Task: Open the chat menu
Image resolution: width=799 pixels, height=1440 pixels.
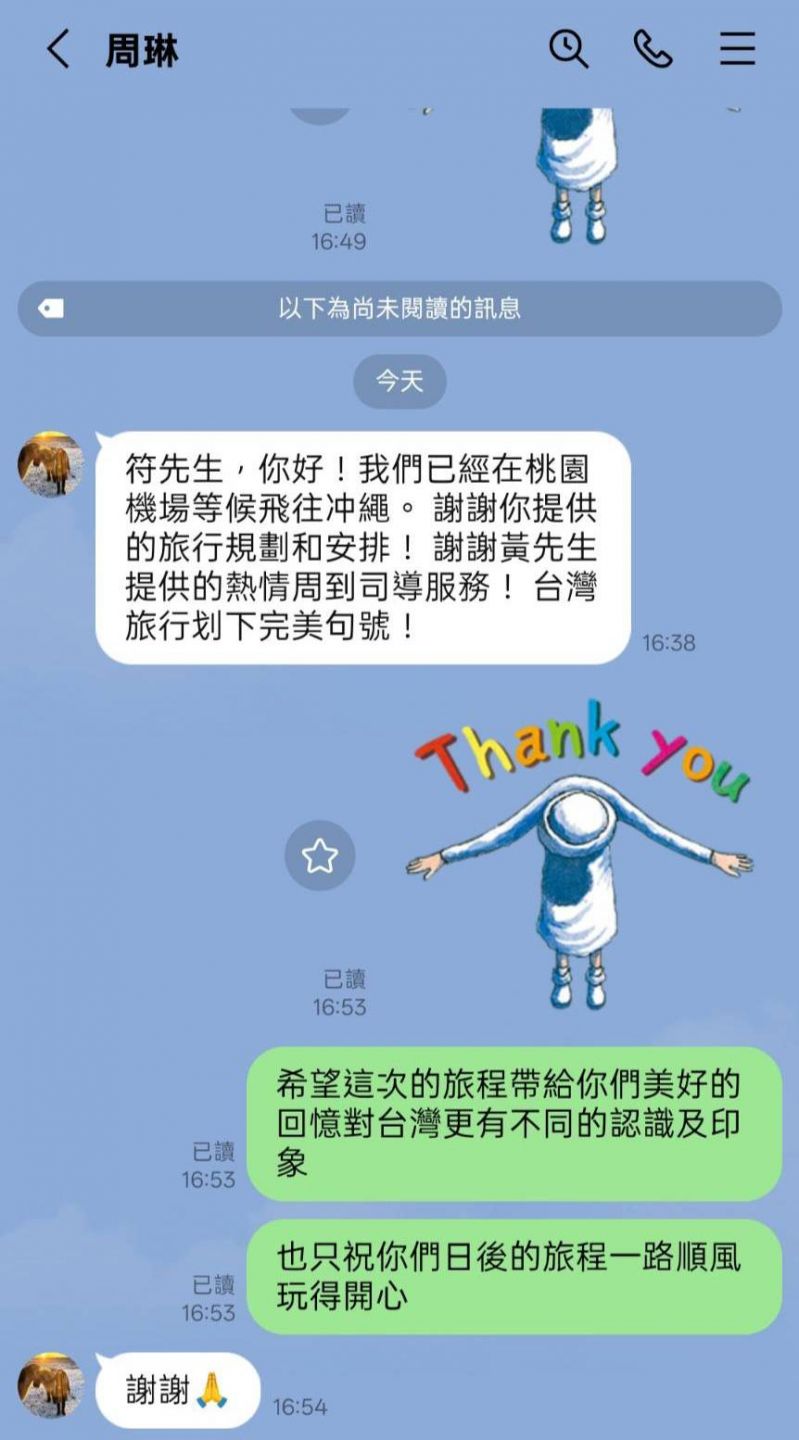Action: coord(737,49)
